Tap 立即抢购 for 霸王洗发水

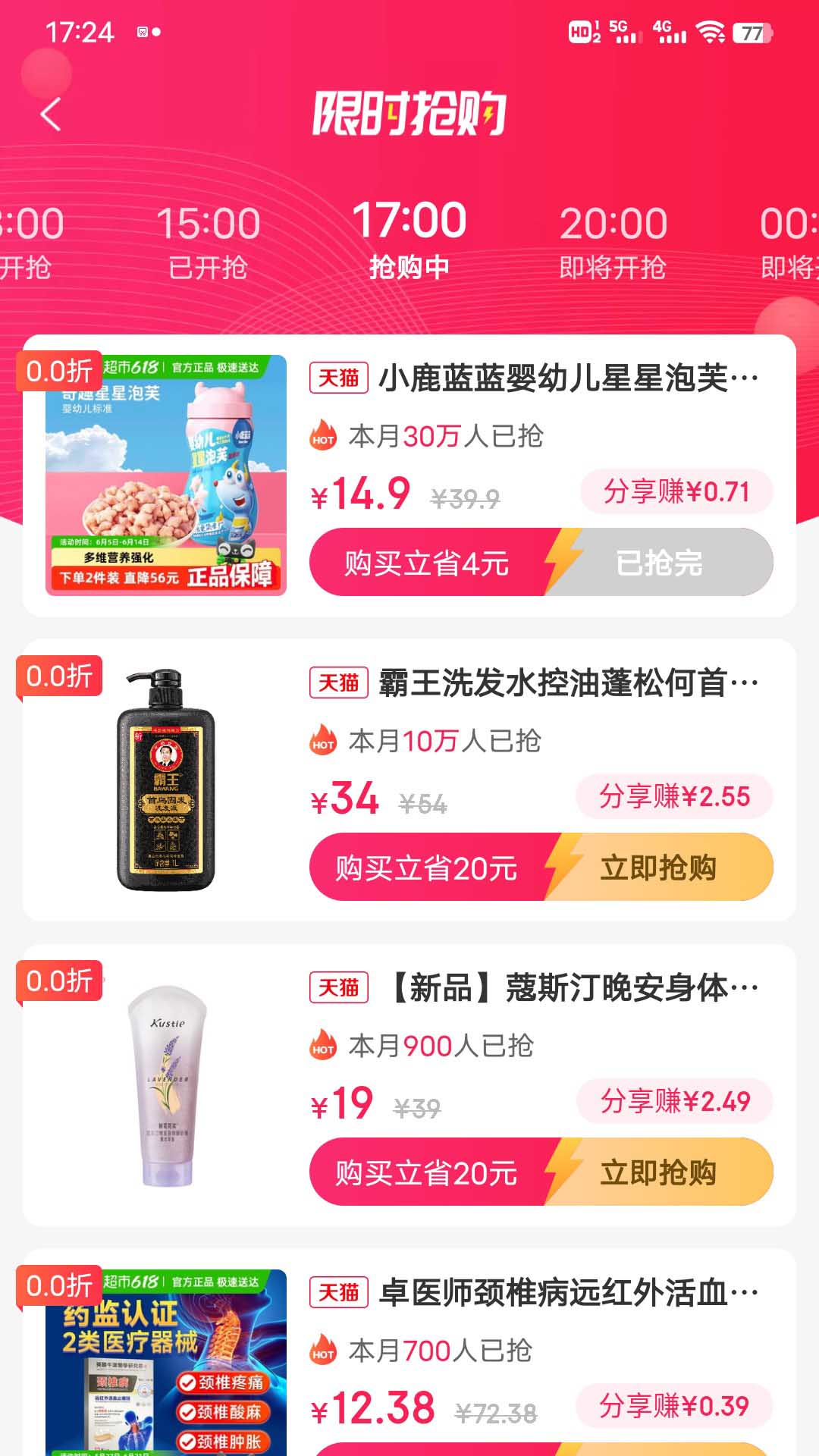tap(660, 867)
